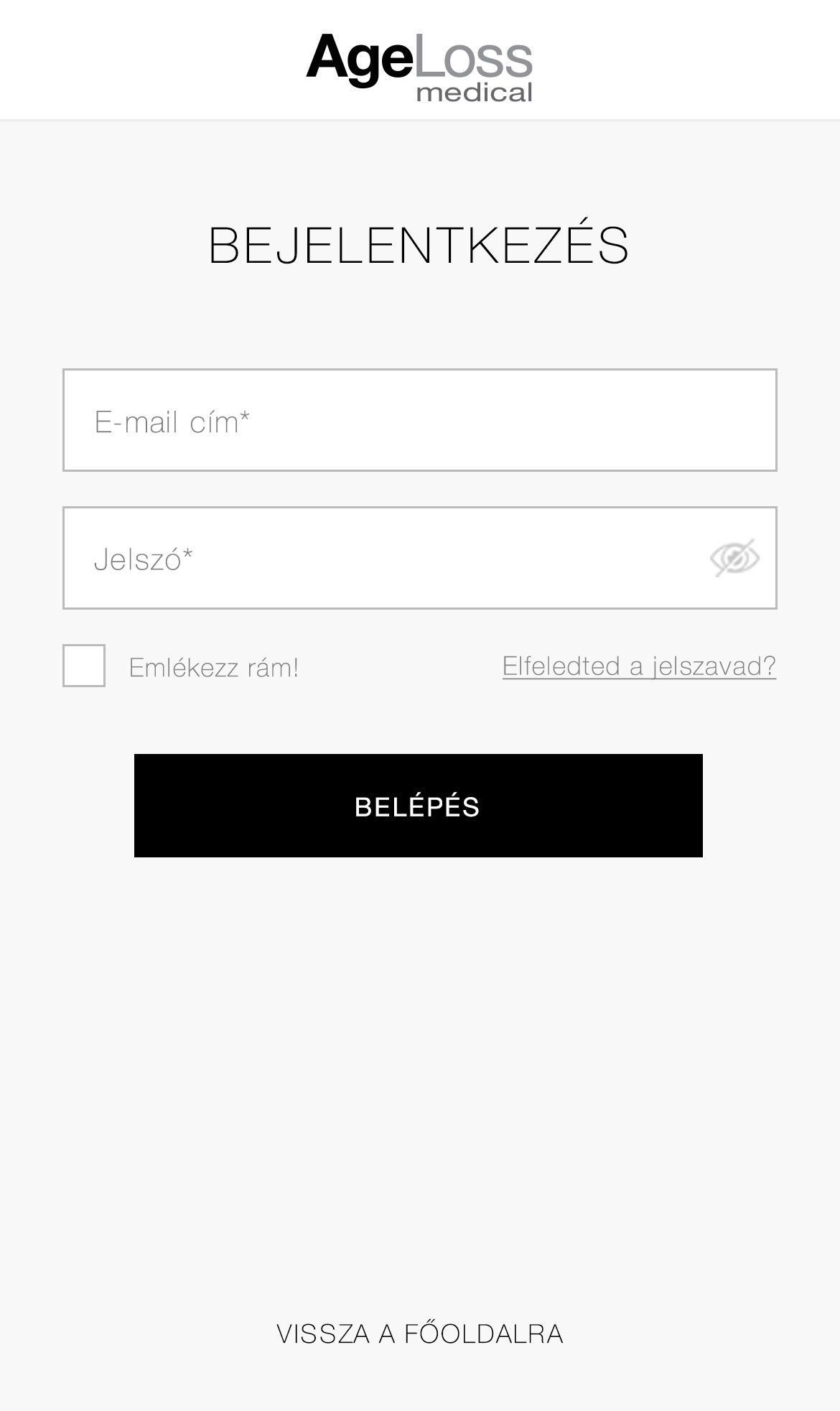Screen dimensions: 840x1411
Task: Open the Elfeledted a jelszavad? link
Action: click(x=639, y=666)
